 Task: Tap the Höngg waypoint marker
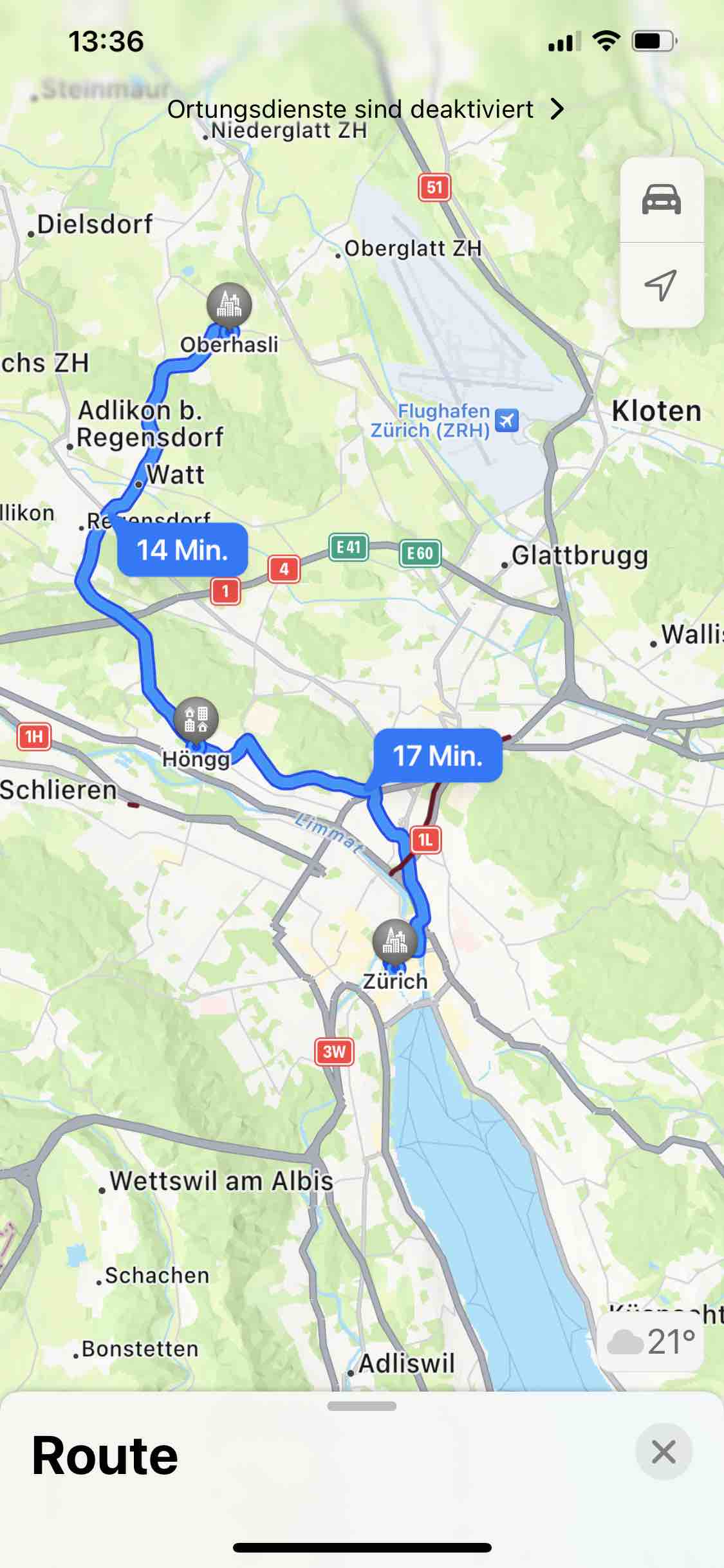[196, 719]
